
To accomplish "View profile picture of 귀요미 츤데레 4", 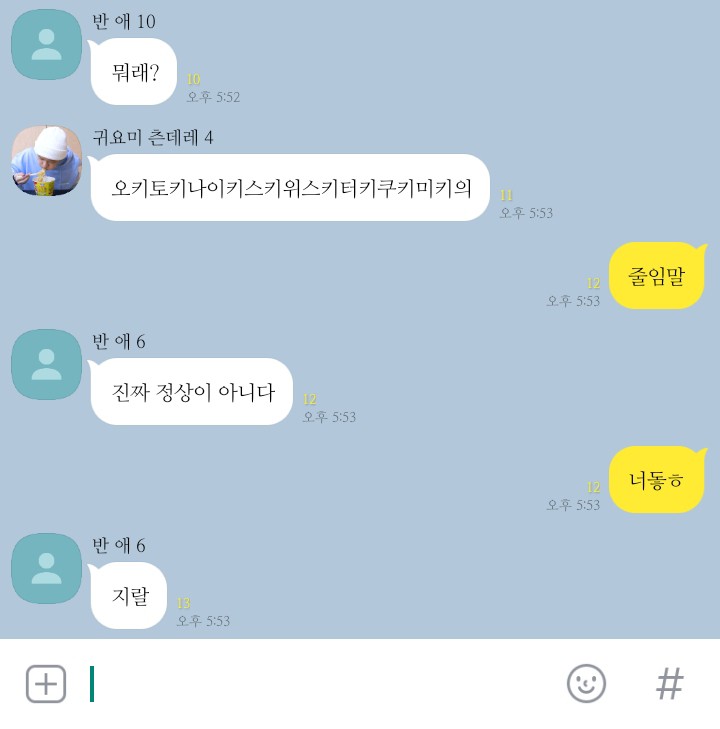I will (x=47, y=160).
